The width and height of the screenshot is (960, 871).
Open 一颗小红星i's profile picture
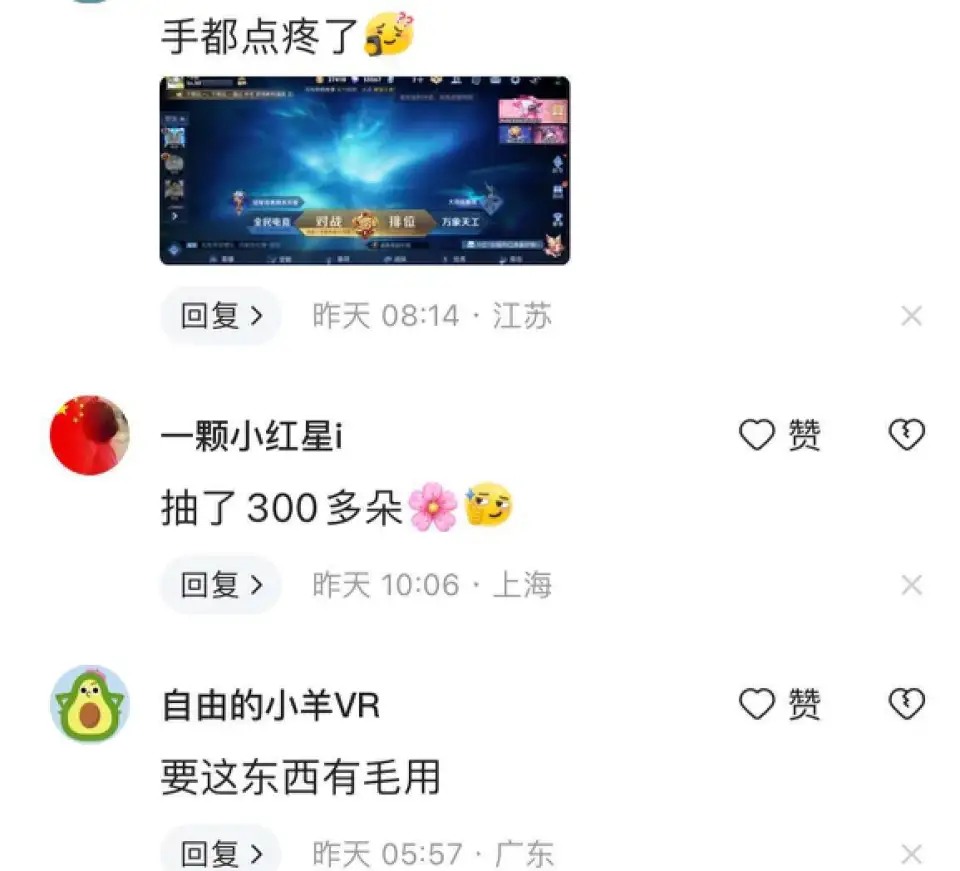tap(90, 435)
